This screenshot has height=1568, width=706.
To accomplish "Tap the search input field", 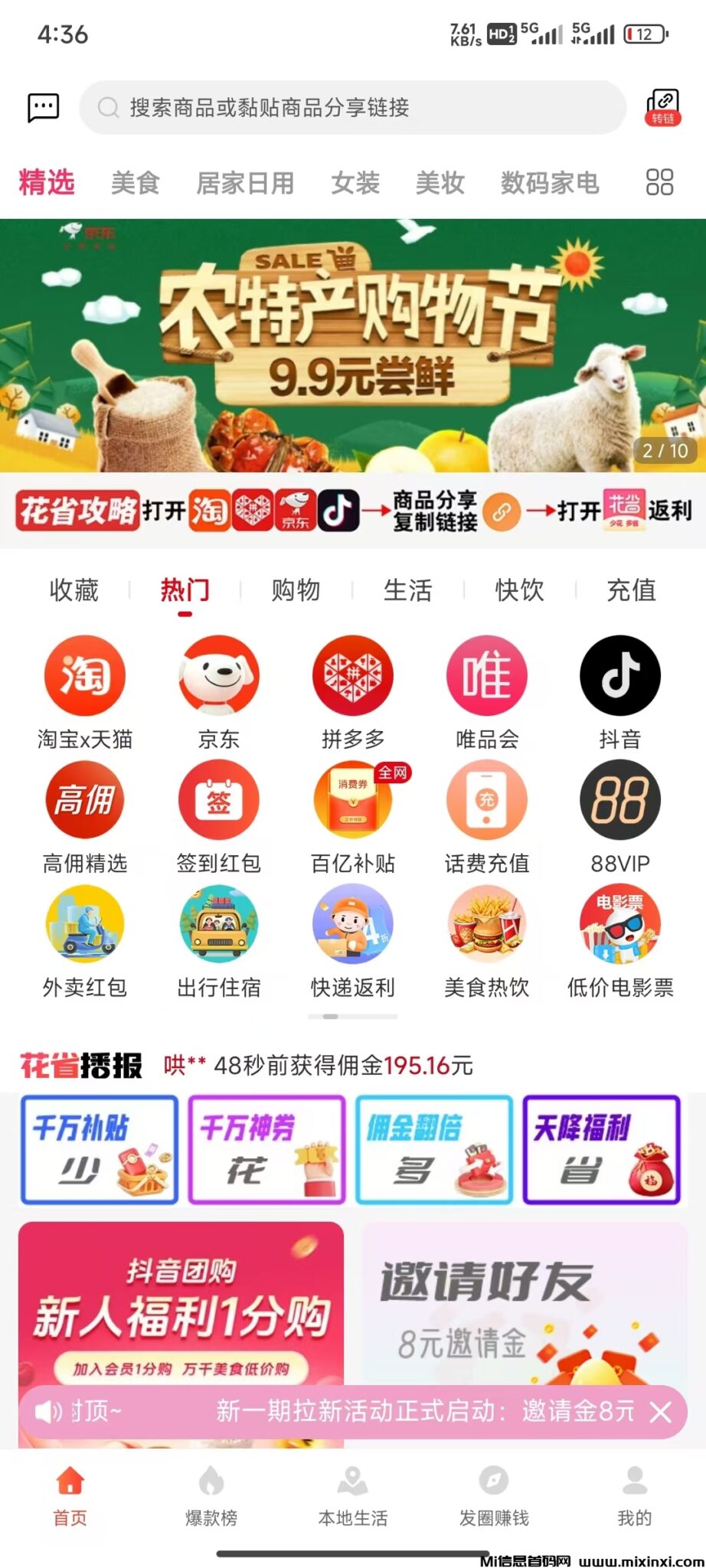I will coord(352,107).
